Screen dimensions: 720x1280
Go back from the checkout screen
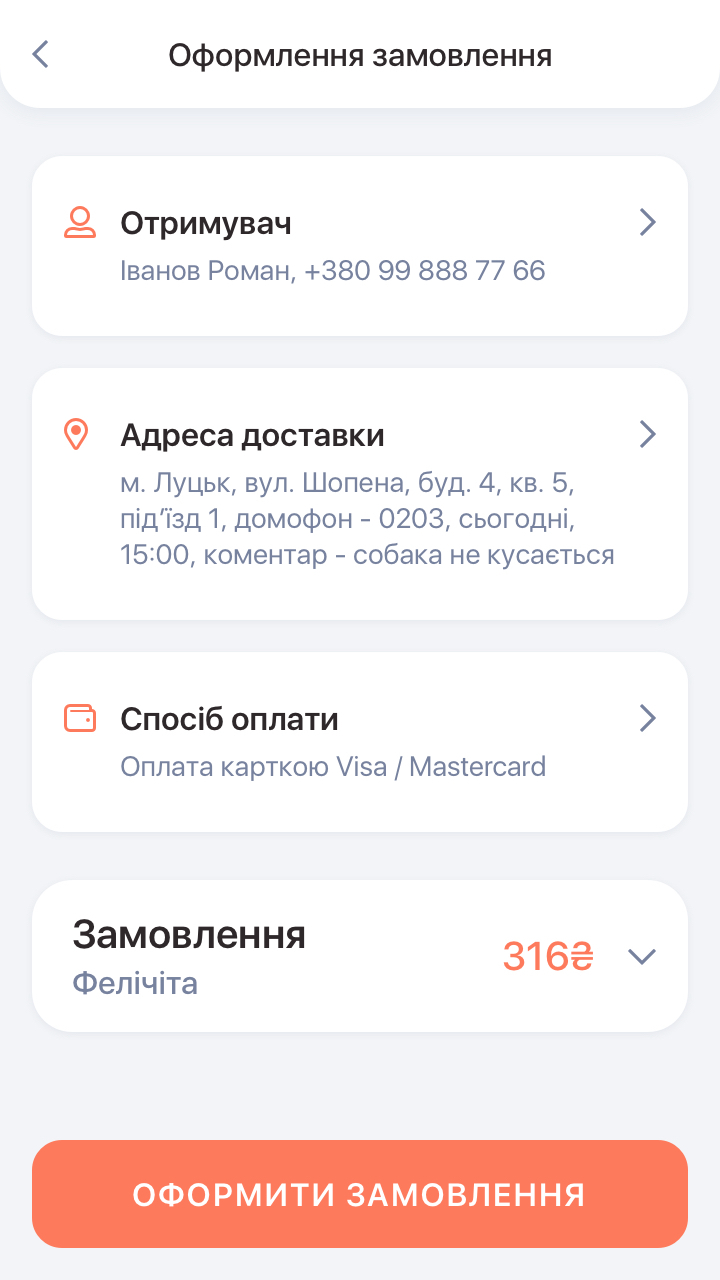(x=40, y=54)
